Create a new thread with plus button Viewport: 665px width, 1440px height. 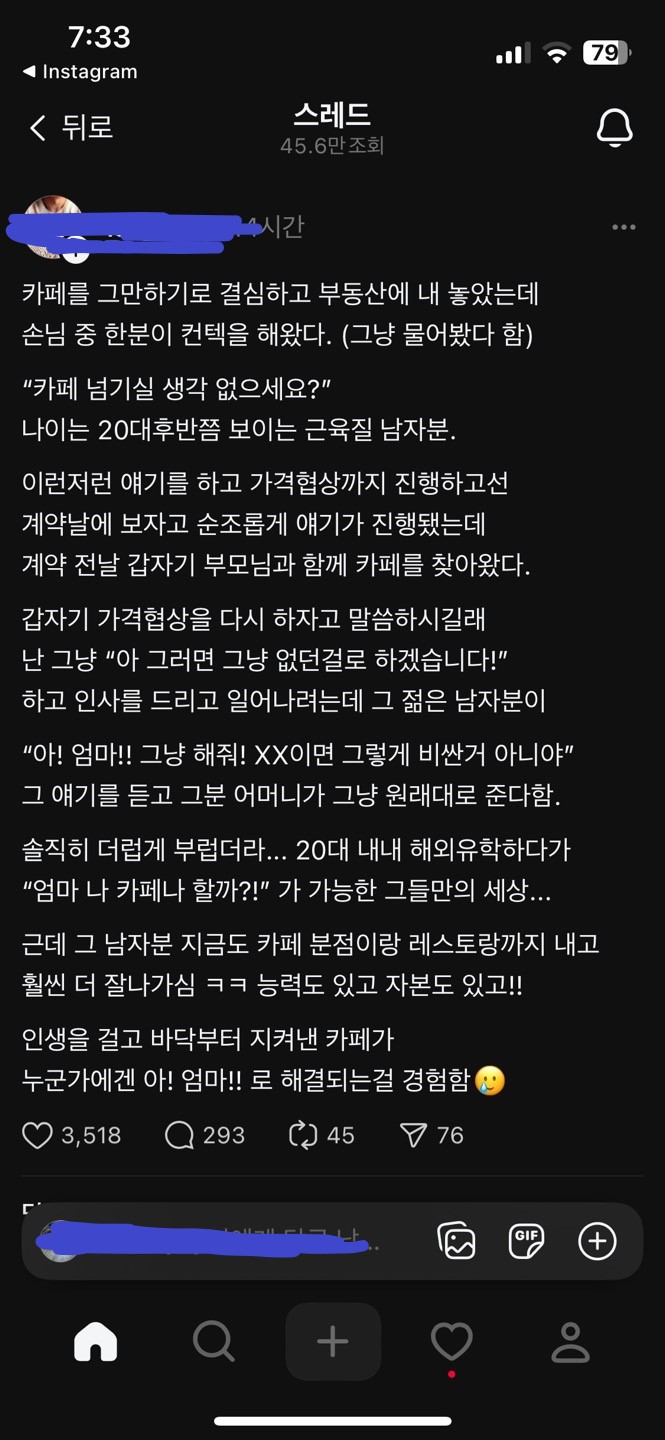tap(332, 1342)
